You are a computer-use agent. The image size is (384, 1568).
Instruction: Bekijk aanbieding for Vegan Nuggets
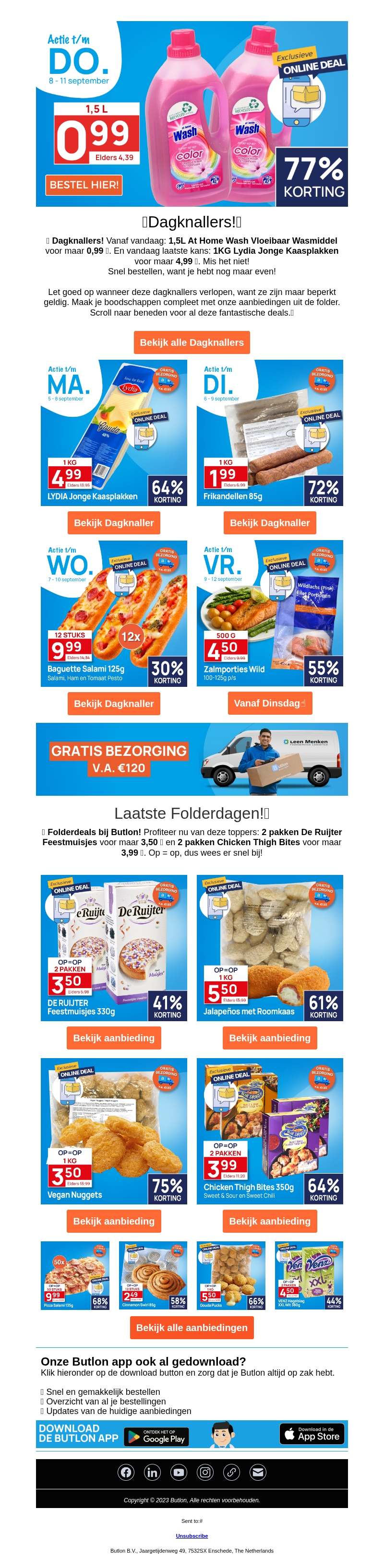tap(113, 1220)
